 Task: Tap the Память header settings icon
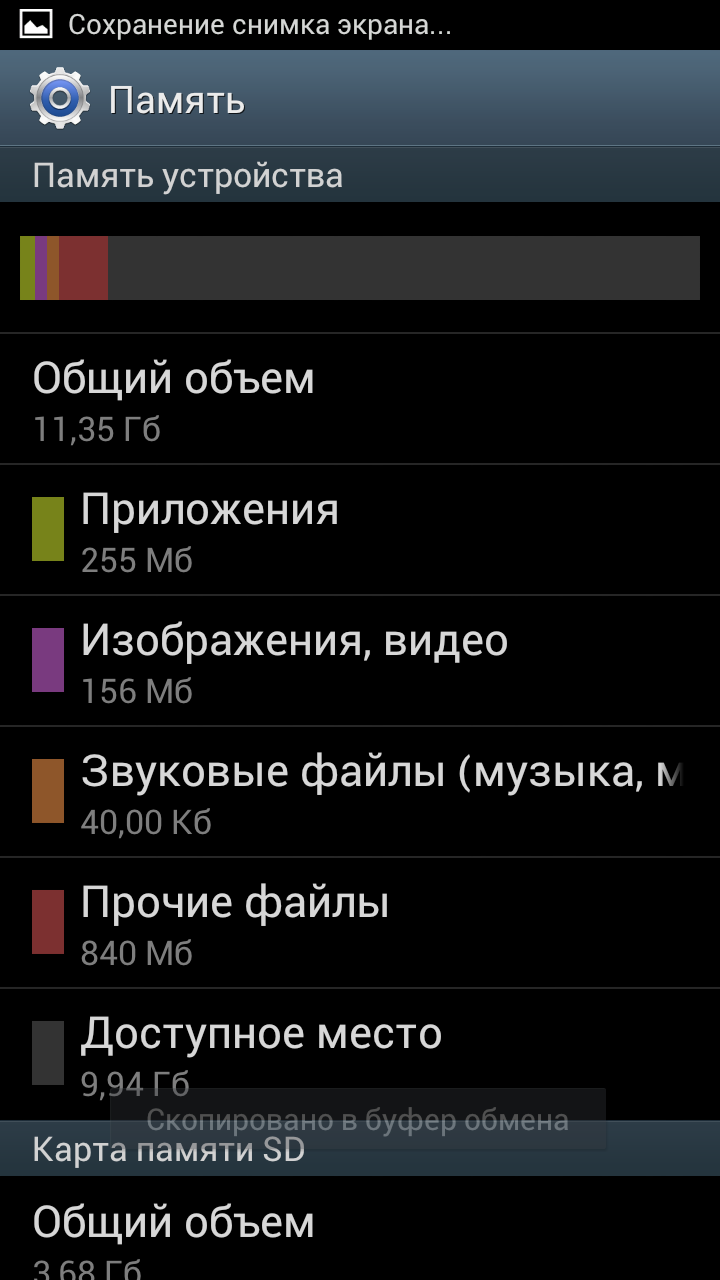click(59, 99)
